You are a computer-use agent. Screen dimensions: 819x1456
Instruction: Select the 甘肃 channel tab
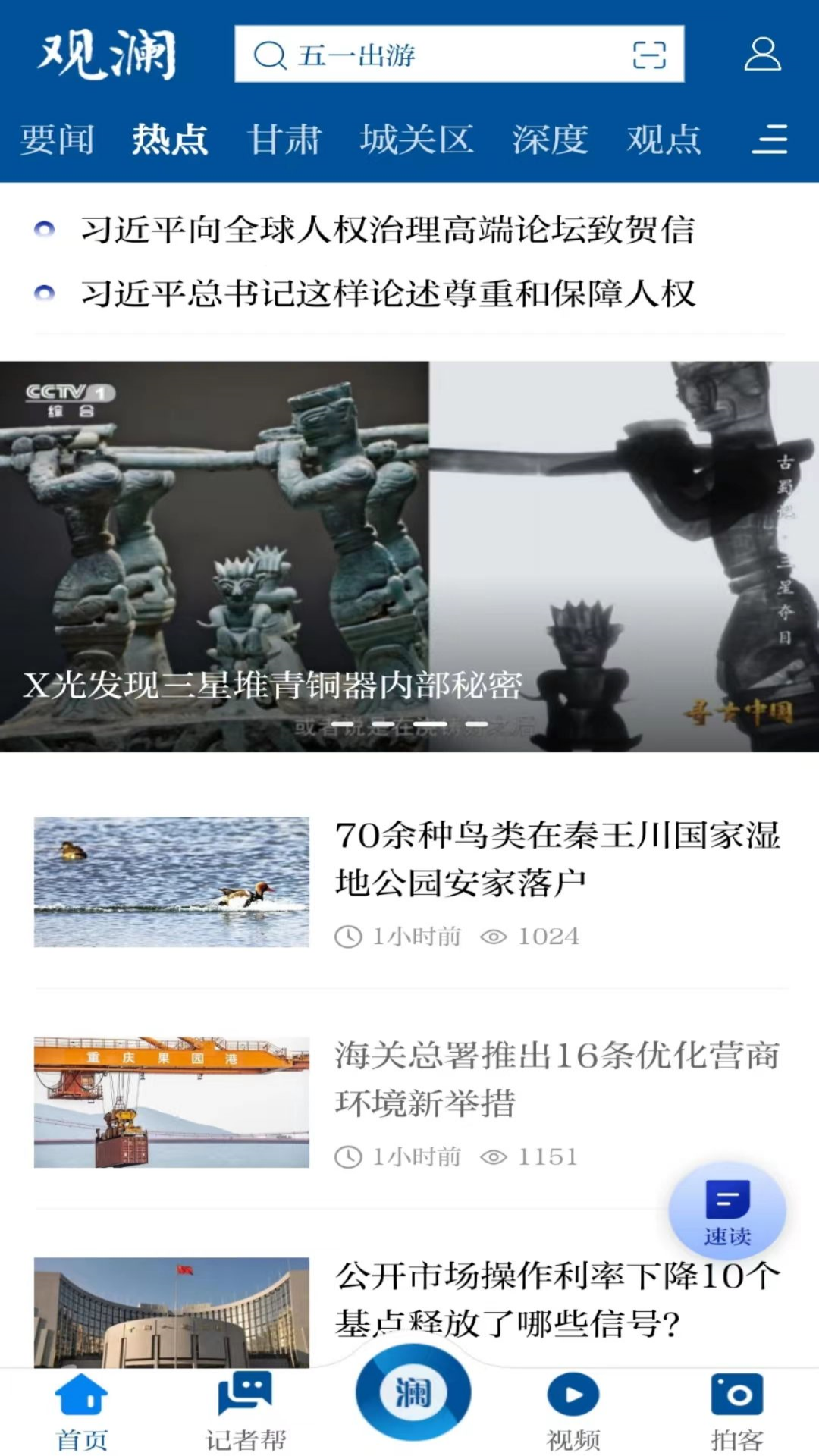(284, 140)
